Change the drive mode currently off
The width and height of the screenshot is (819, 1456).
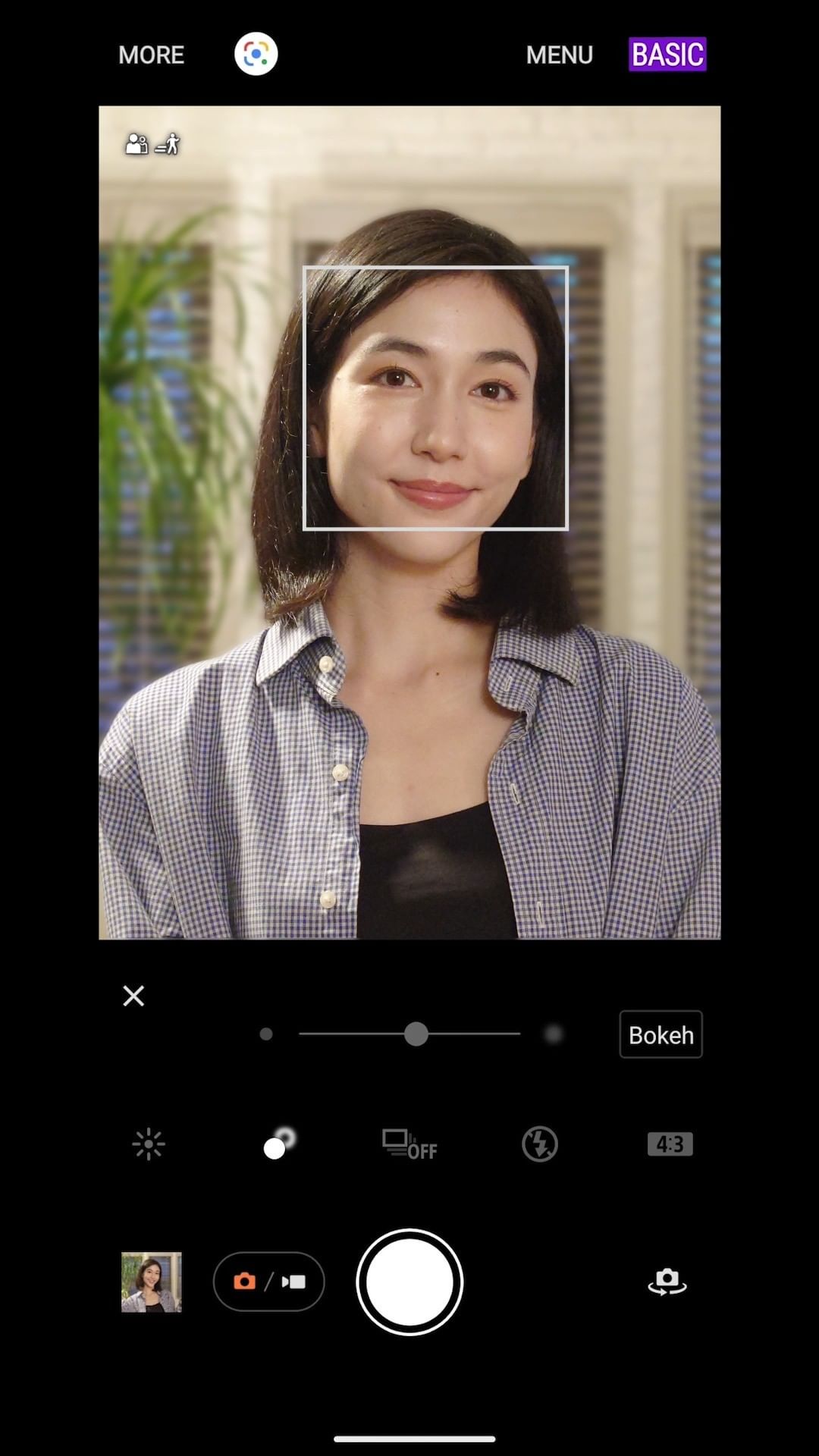point(409,1144)
